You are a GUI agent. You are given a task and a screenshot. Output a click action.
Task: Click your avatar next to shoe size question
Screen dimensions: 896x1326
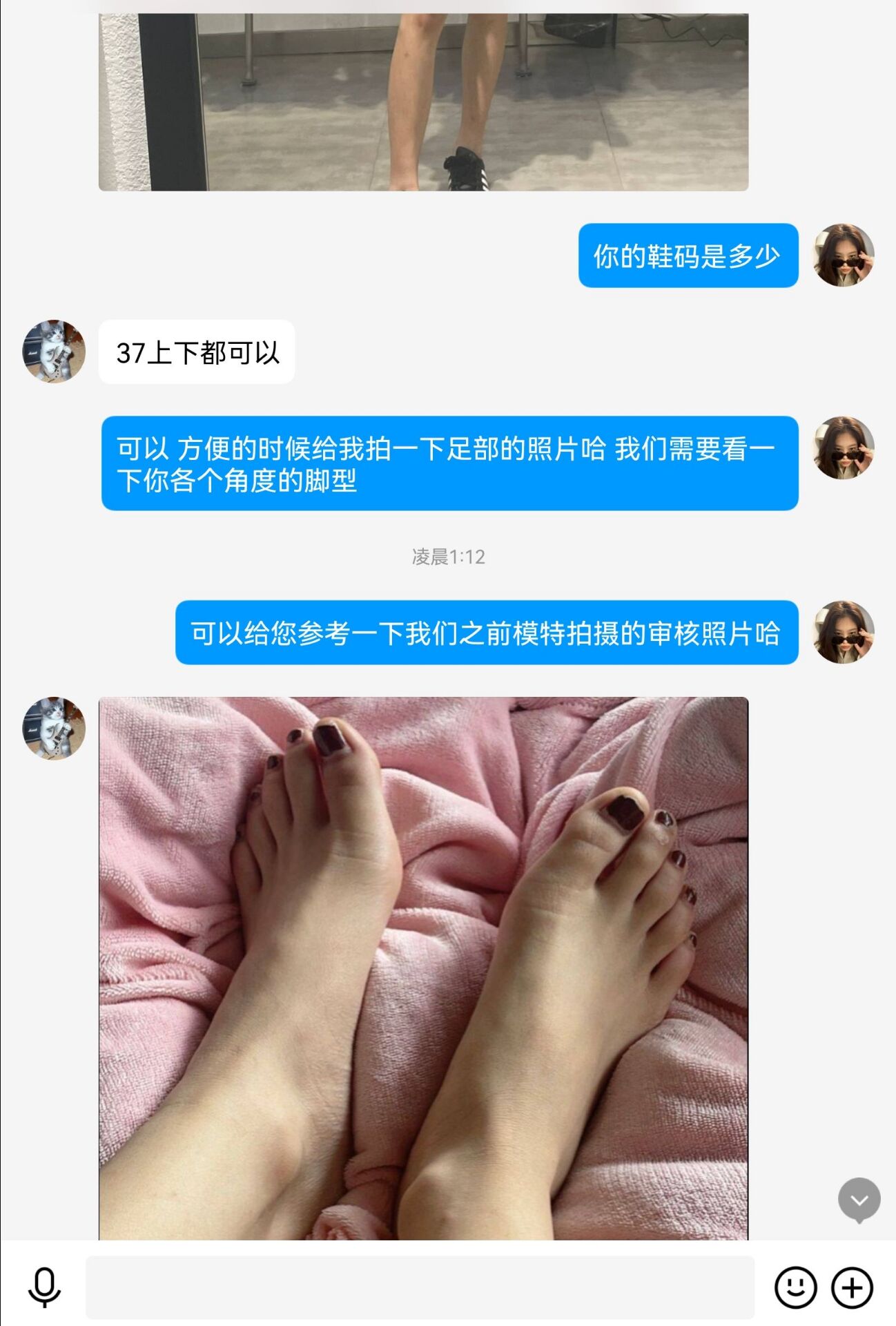(841, 256)
